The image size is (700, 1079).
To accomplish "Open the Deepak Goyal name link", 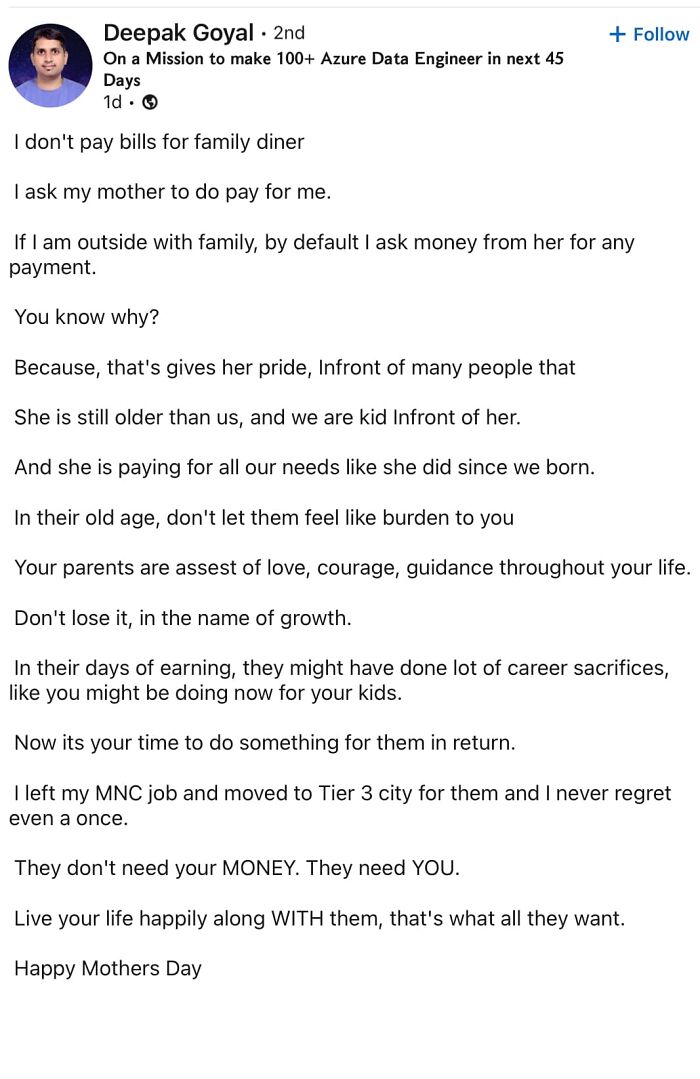I will pos(178,32).
